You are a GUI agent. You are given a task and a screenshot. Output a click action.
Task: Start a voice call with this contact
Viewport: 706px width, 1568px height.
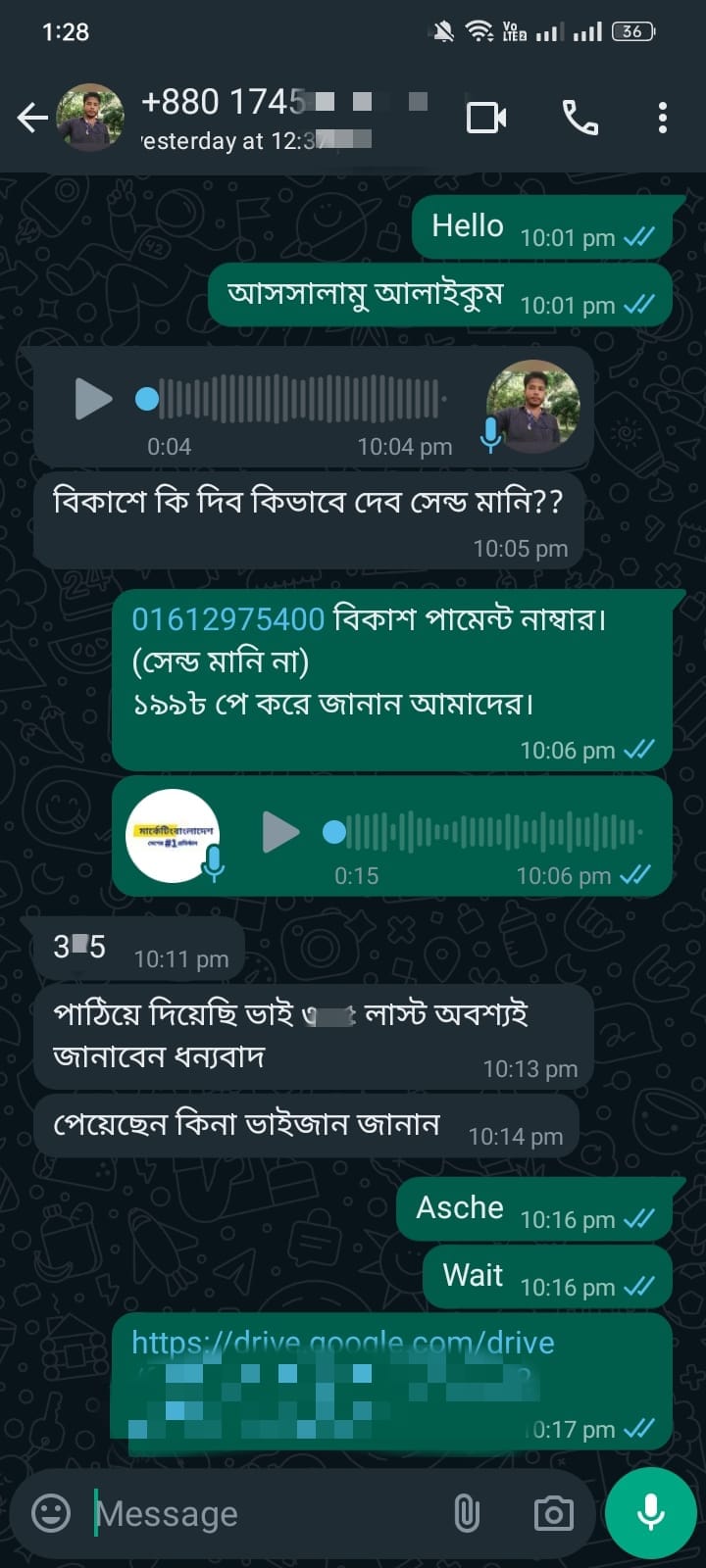[x=580, y=119]
